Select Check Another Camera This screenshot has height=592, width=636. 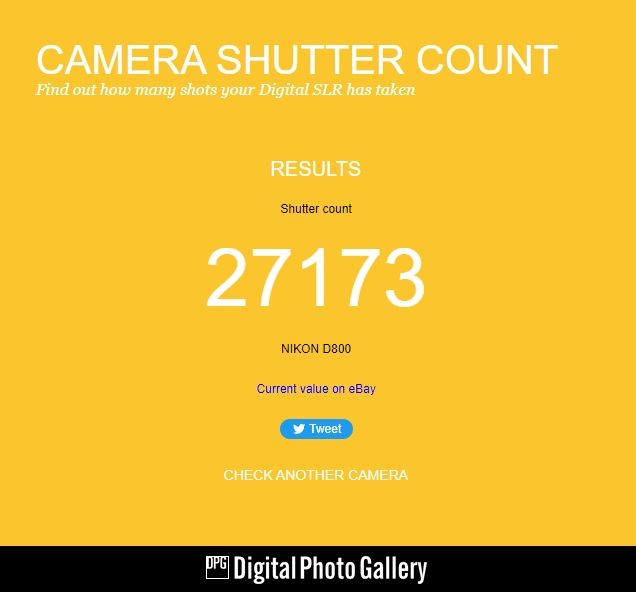(316, 475)
